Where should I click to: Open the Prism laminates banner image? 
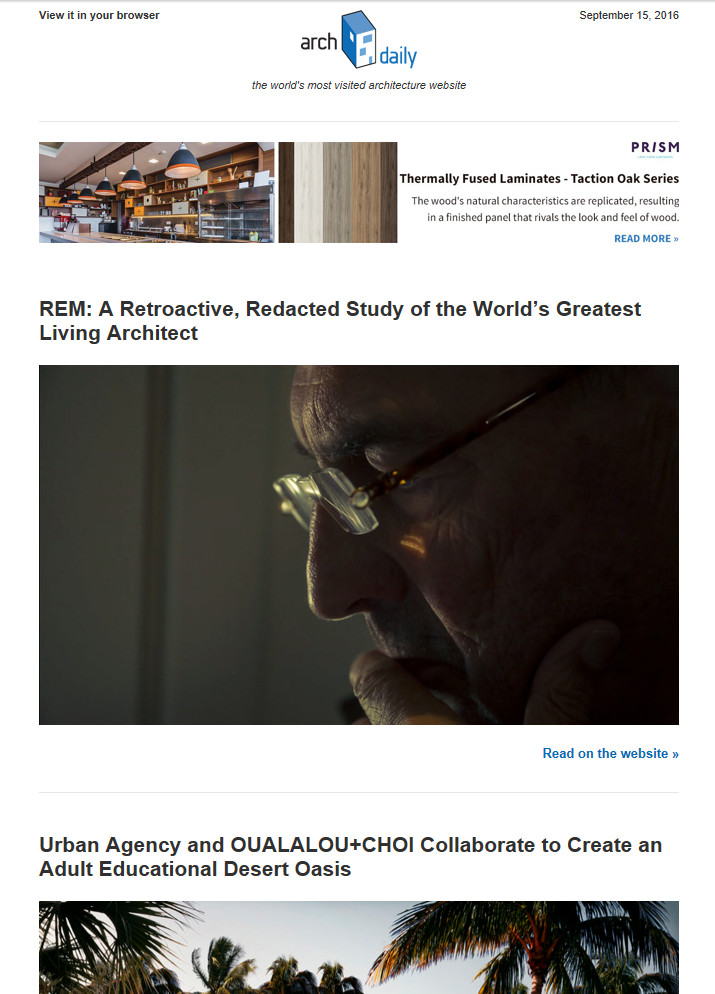tap(218, 192)
